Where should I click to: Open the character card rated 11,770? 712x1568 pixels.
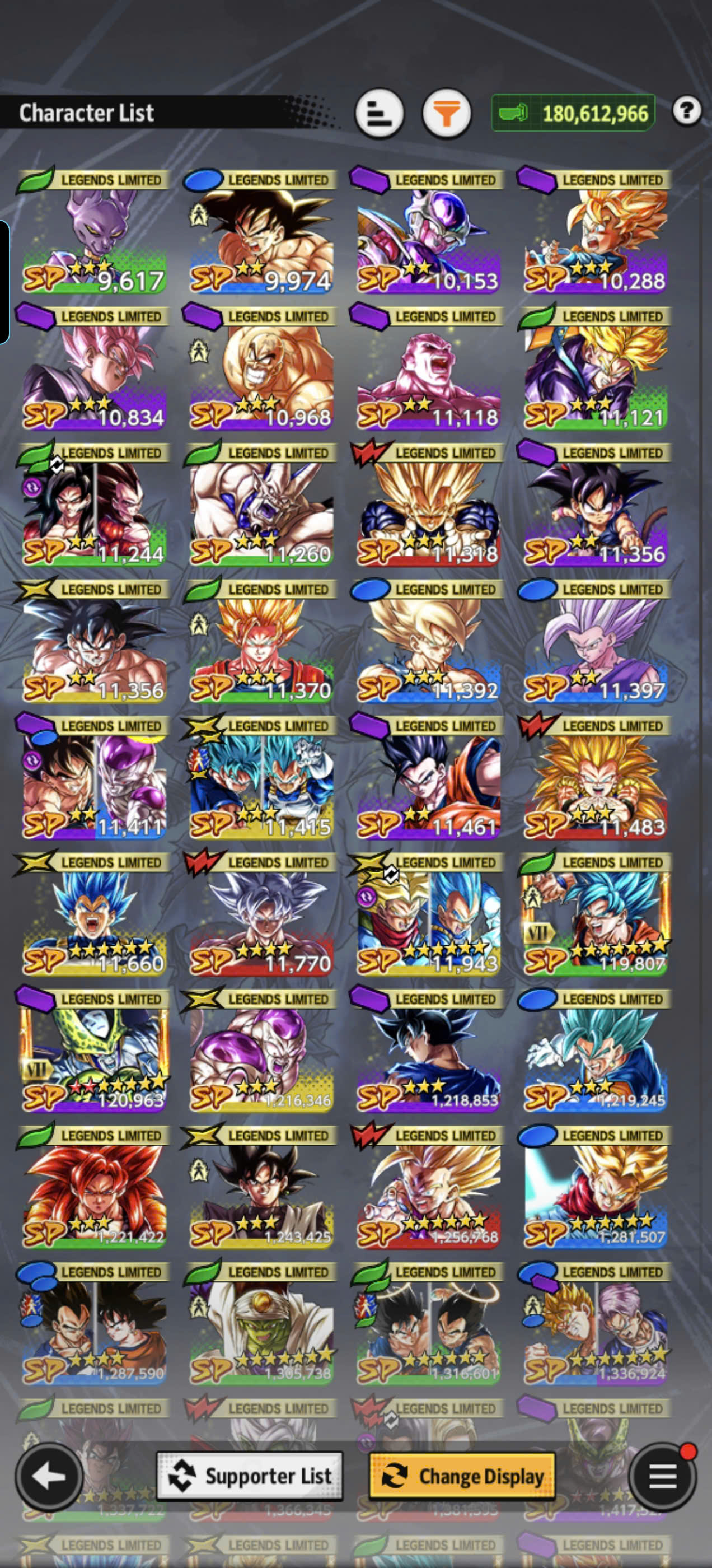tap(260, 914)
